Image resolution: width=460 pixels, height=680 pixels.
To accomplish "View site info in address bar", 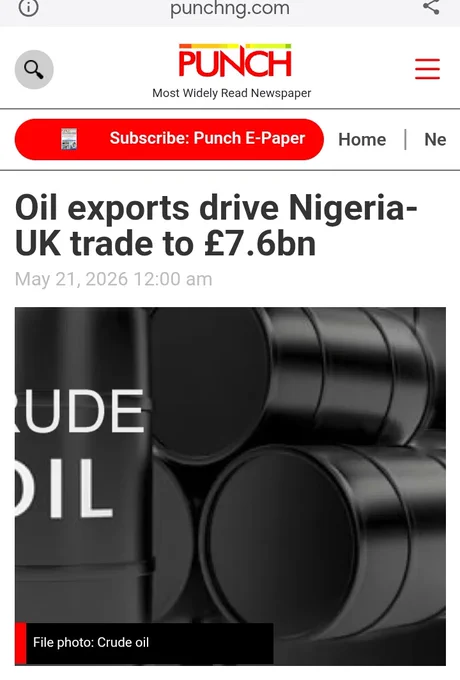I will pos(29,7).
